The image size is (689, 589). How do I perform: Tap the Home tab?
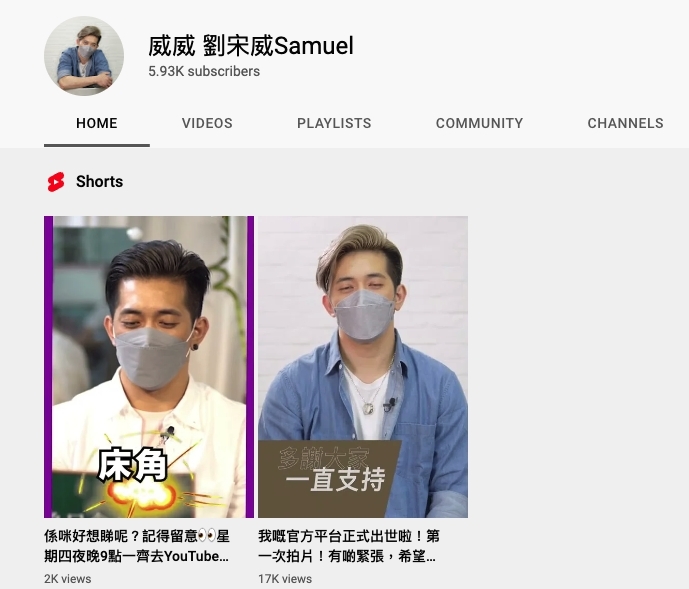click(97, 123)
